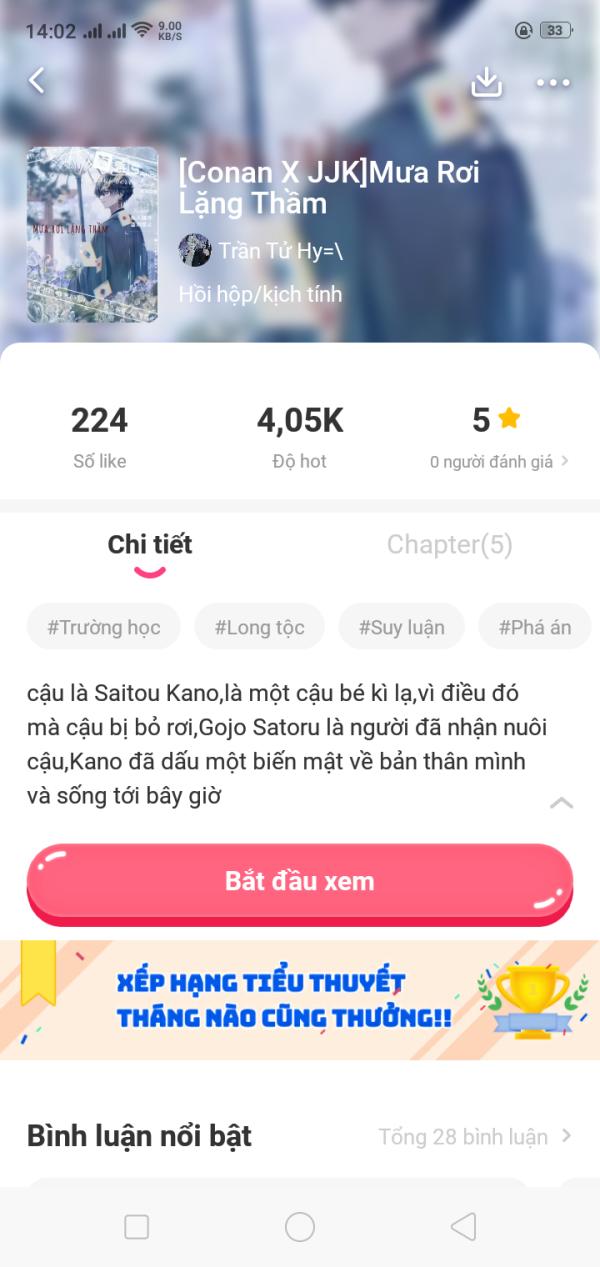Viewport: 600px width, 1267px height.
Task: Open the three-dot overflow menu
Action: click(553, 83)
